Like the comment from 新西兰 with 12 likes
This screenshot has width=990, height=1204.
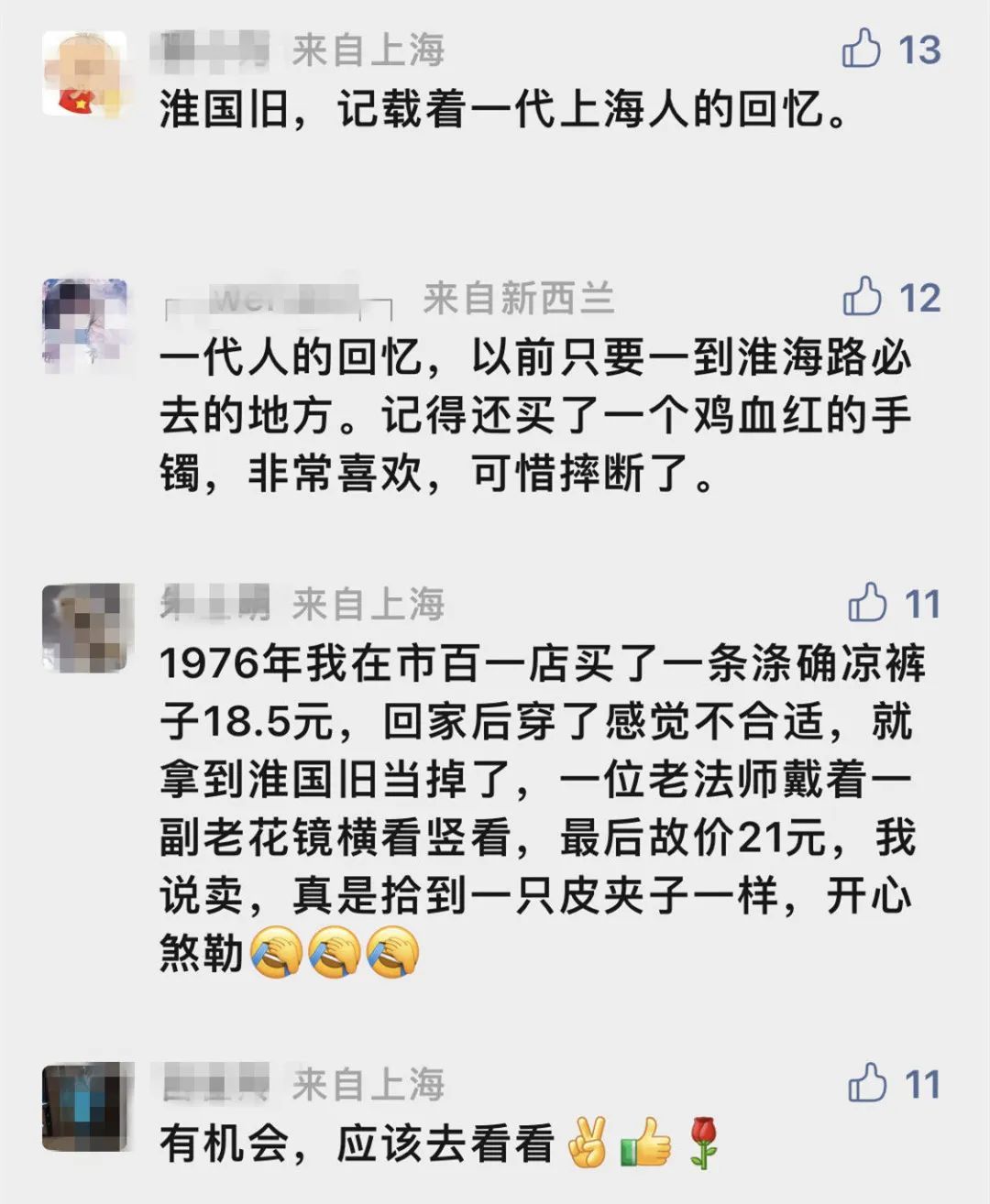point(862,297)
